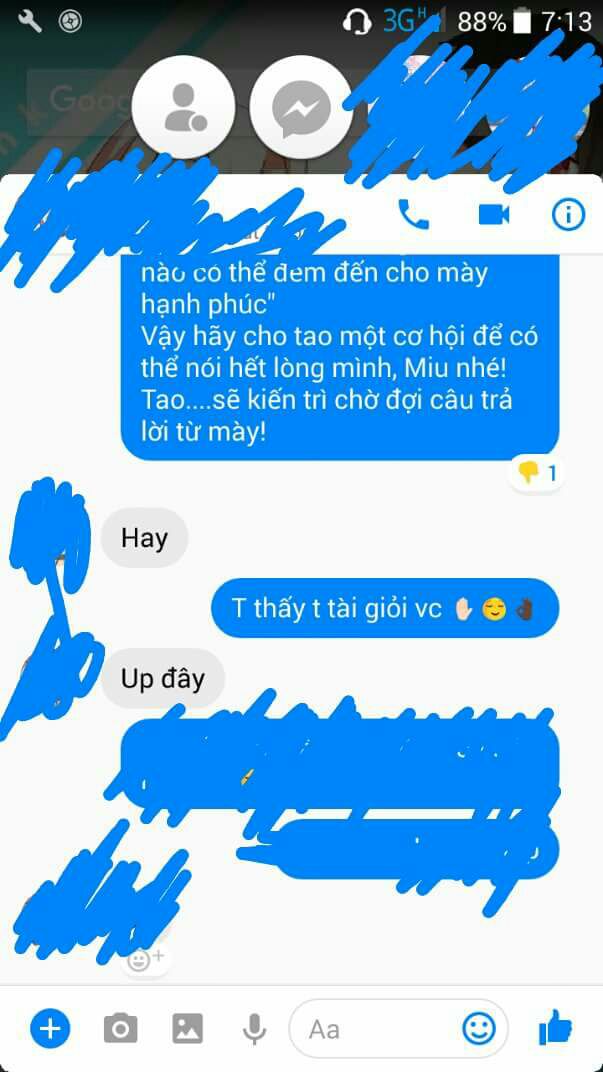Start a video call
This screenshot has width=603, height=1072.
[494, 215]
